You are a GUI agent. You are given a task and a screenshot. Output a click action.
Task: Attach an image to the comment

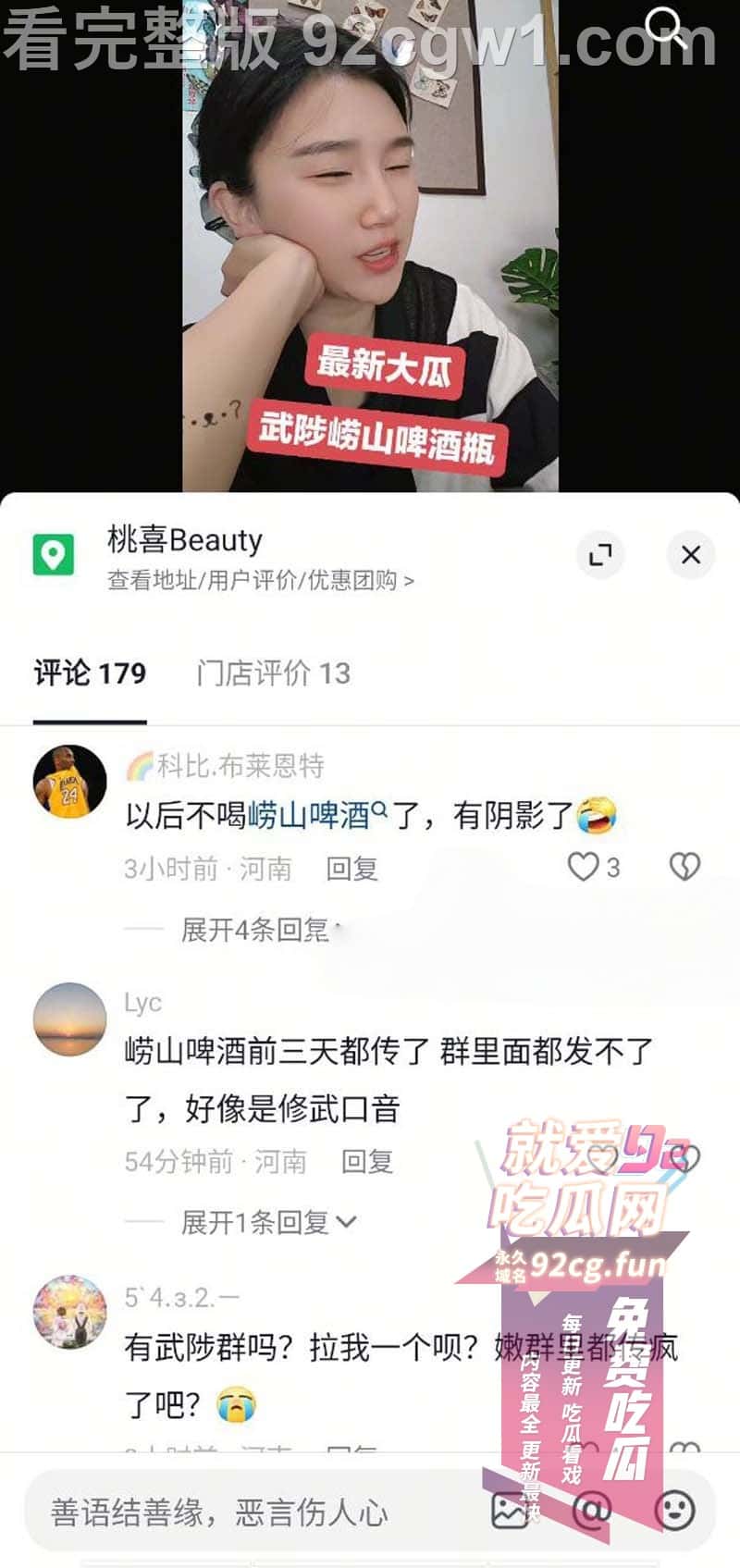510,1510
